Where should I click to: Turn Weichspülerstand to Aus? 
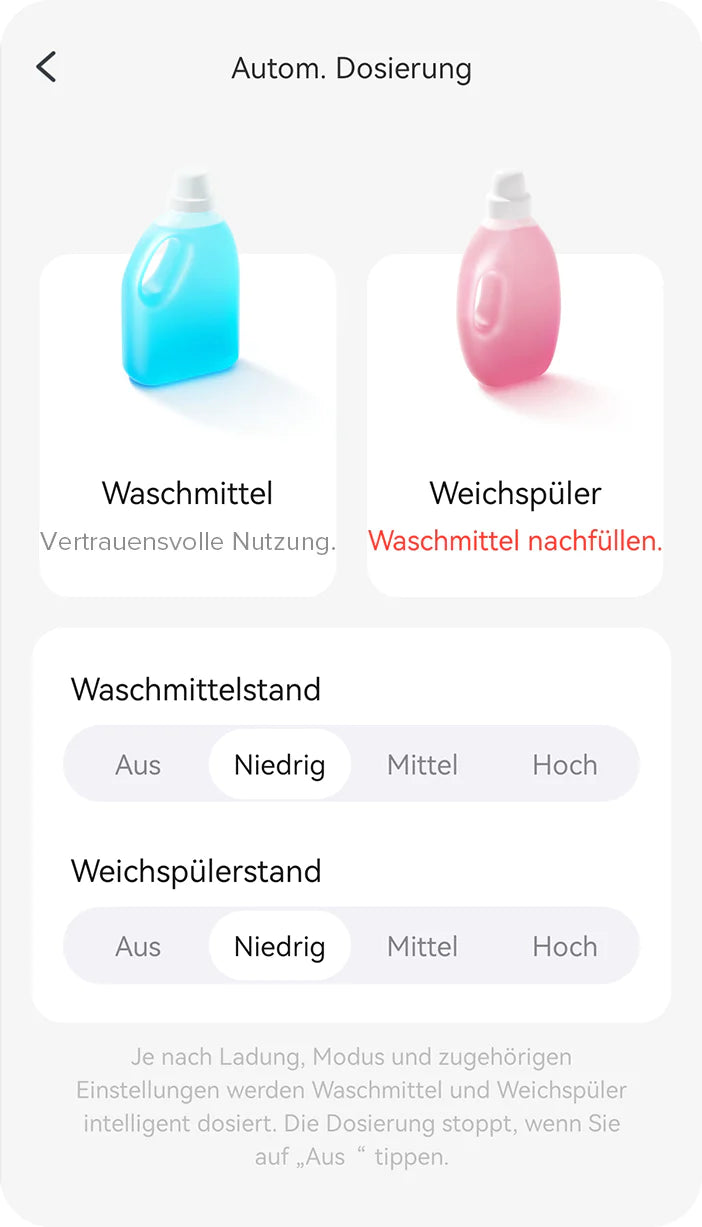tap(138, 946)
